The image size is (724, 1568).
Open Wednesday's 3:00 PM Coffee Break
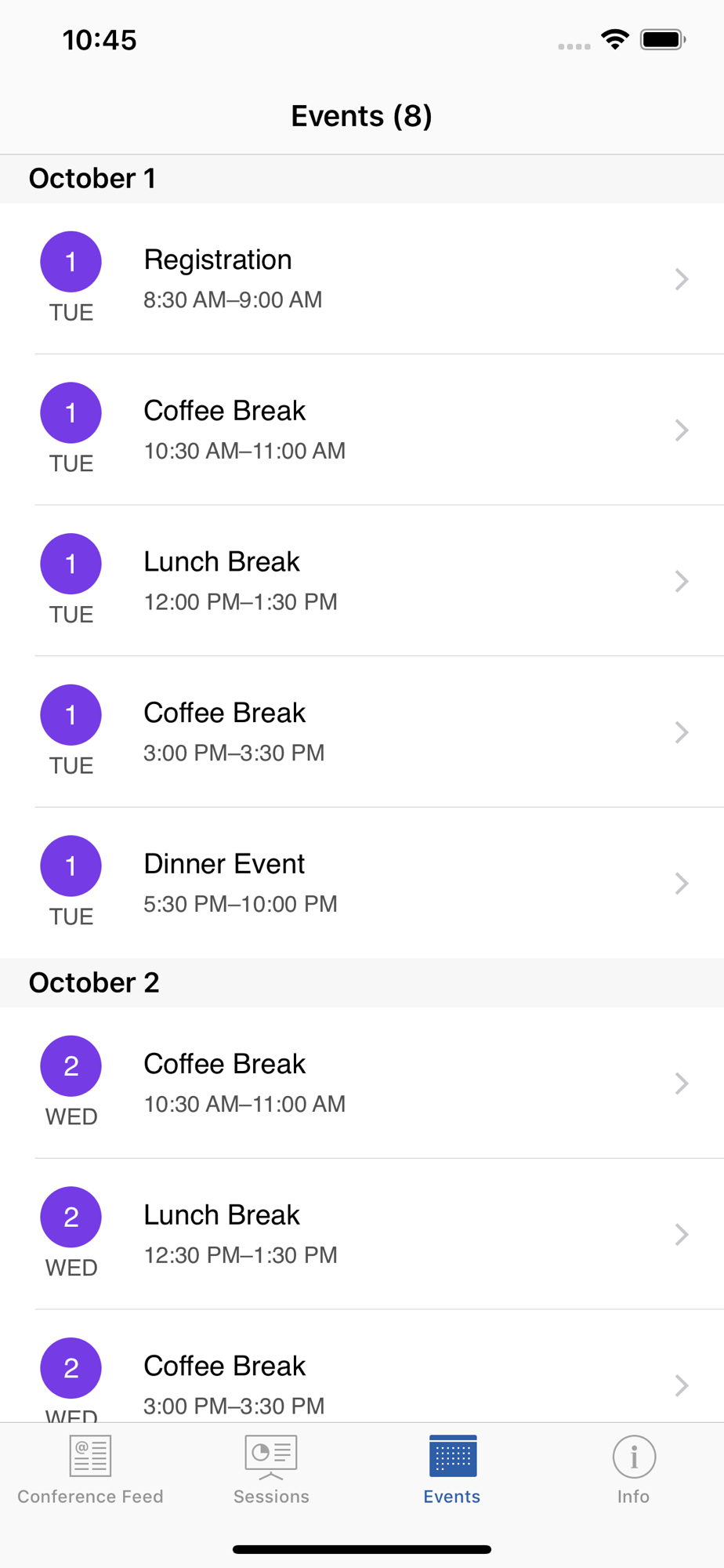pyautogui.click(x=362, y=1367)
